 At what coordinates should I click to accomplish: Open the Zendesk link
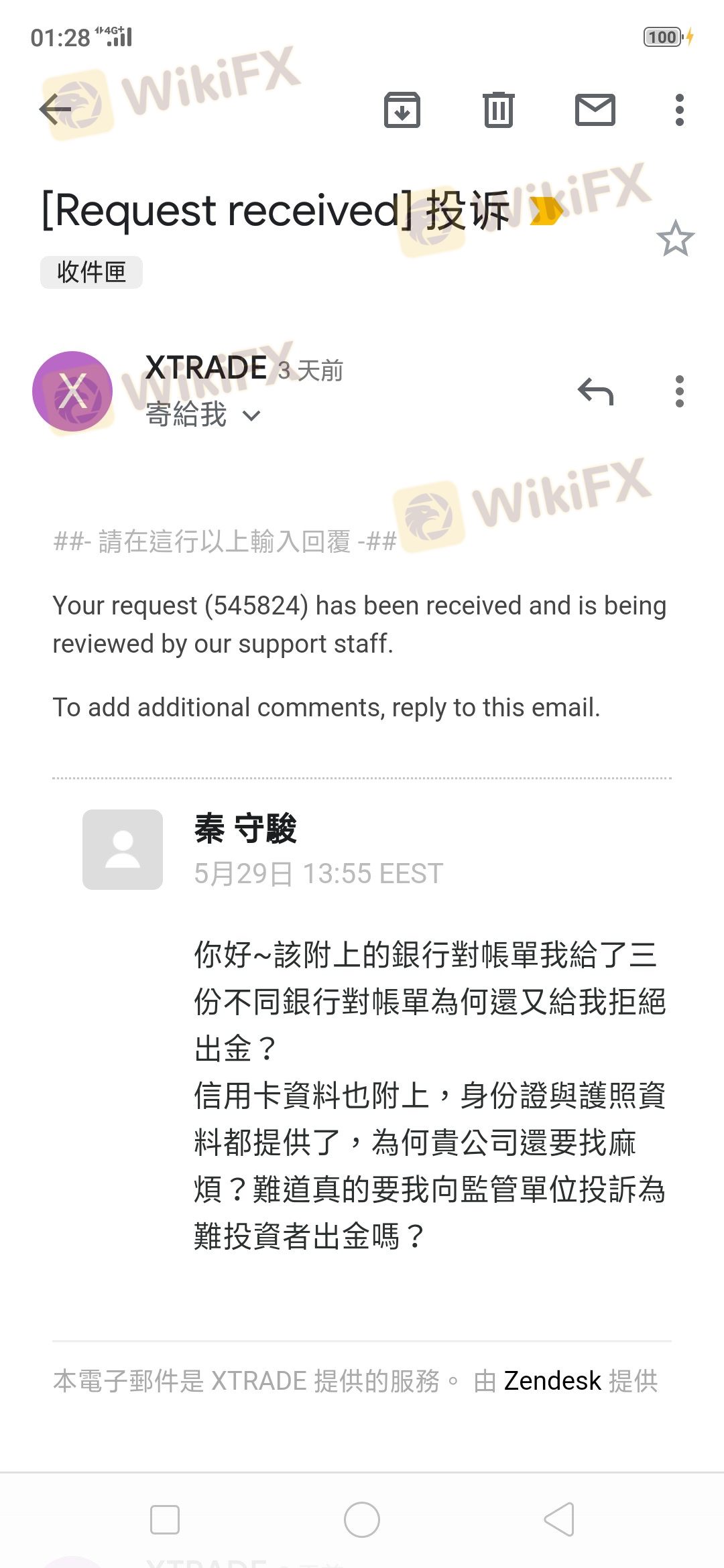click(x=552, y=1381)
